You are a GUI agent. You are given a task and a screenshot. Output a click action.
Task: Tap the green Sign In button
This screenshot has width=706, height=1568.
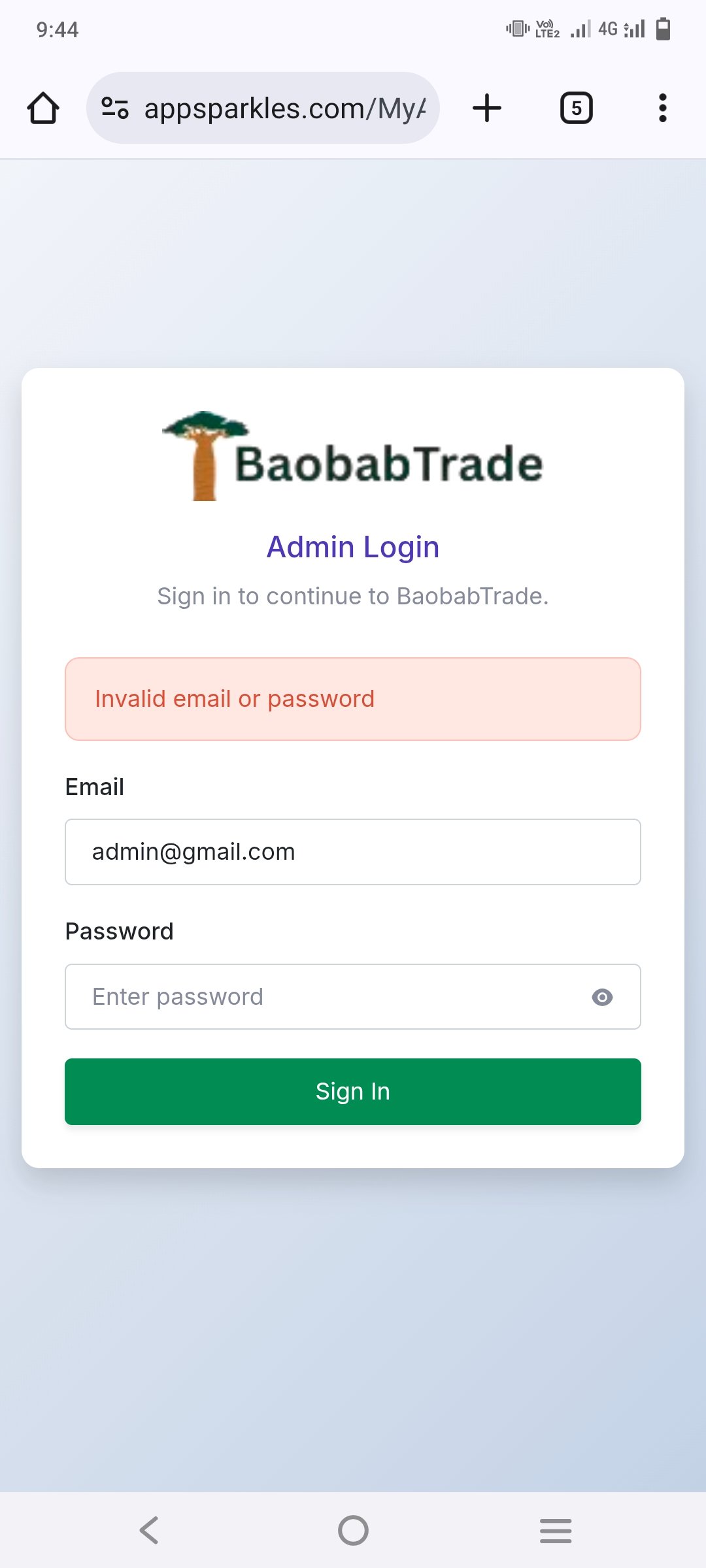coord(352,1091)
